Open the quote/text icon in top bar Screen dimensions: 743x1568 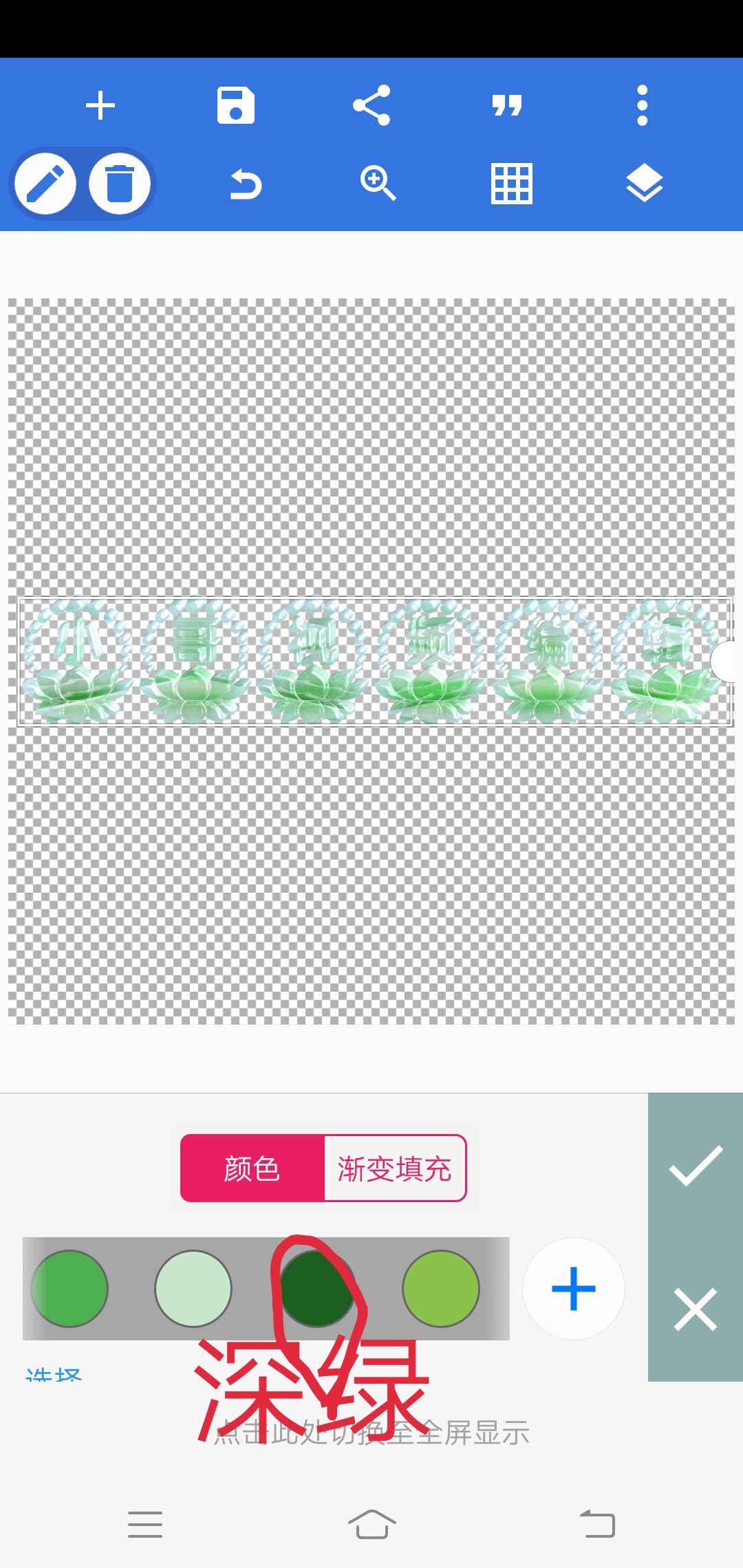pyautogui.click(x=507, y=105)
